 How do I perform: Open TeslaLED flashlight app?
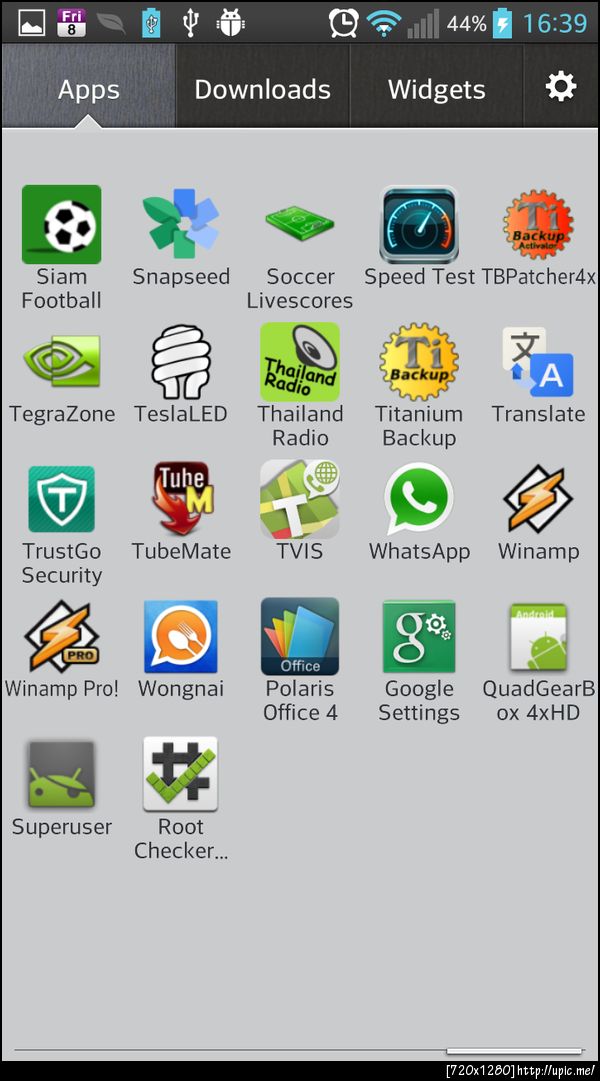tap(181, 361)
